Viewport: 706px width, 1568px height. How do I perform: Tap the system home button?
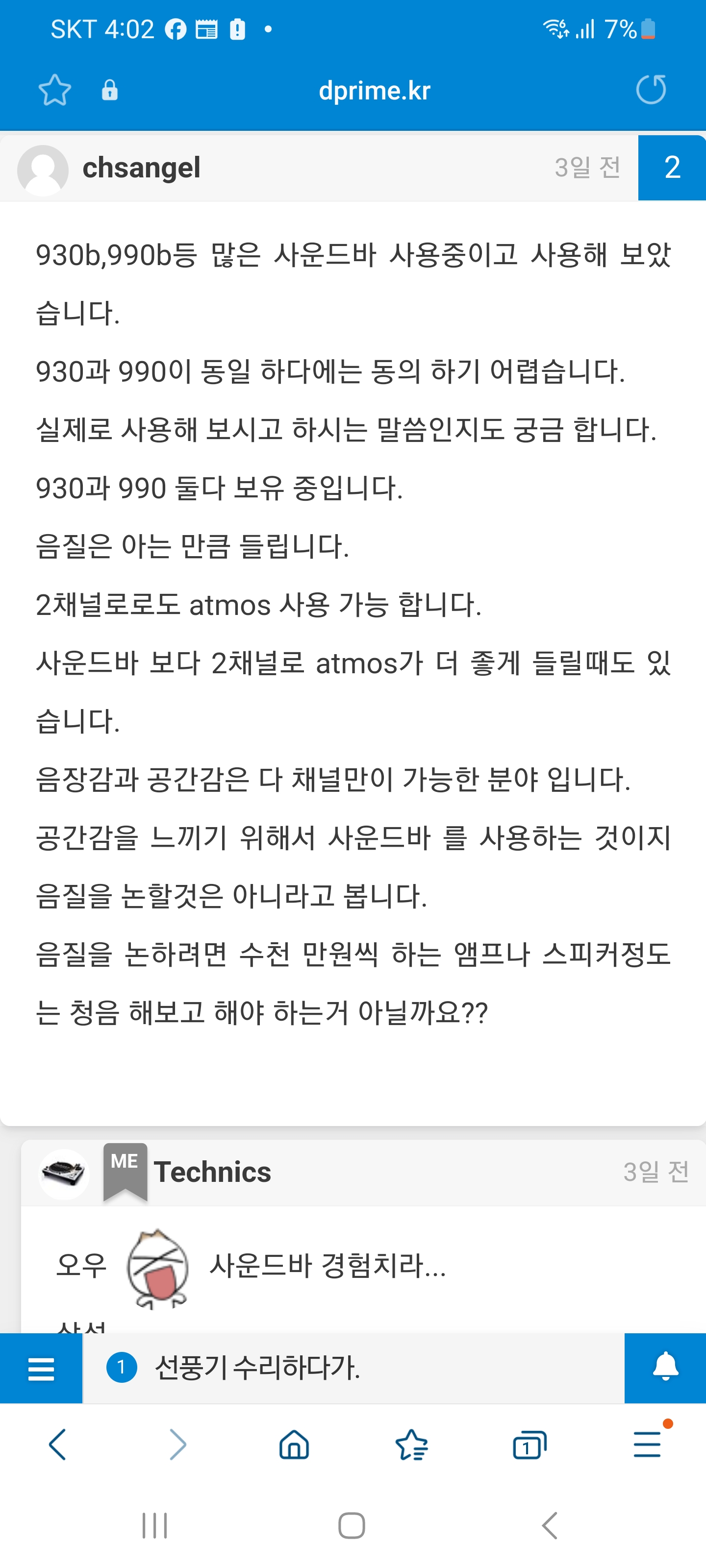[x=352, y=1525]
